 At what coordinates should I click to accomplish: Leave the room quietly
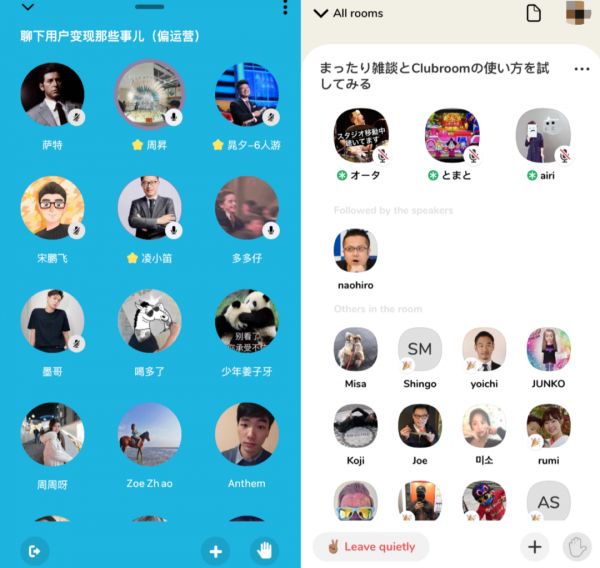[x=371, y=547]
